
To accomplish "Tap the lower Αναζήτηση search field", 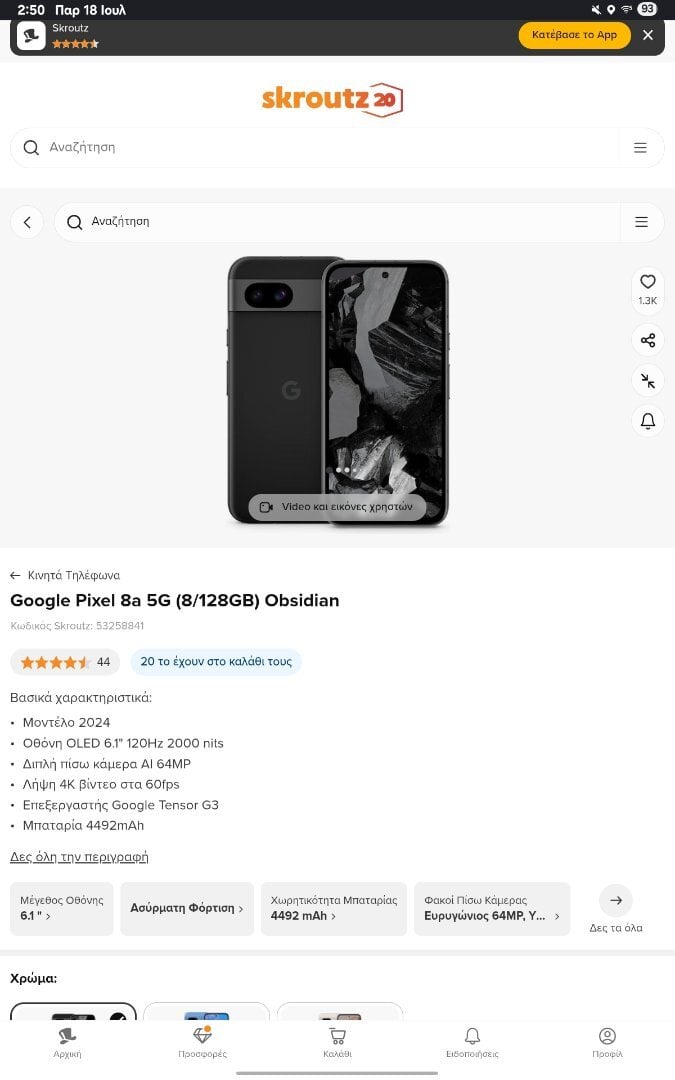I will click(x=338, y=222).
